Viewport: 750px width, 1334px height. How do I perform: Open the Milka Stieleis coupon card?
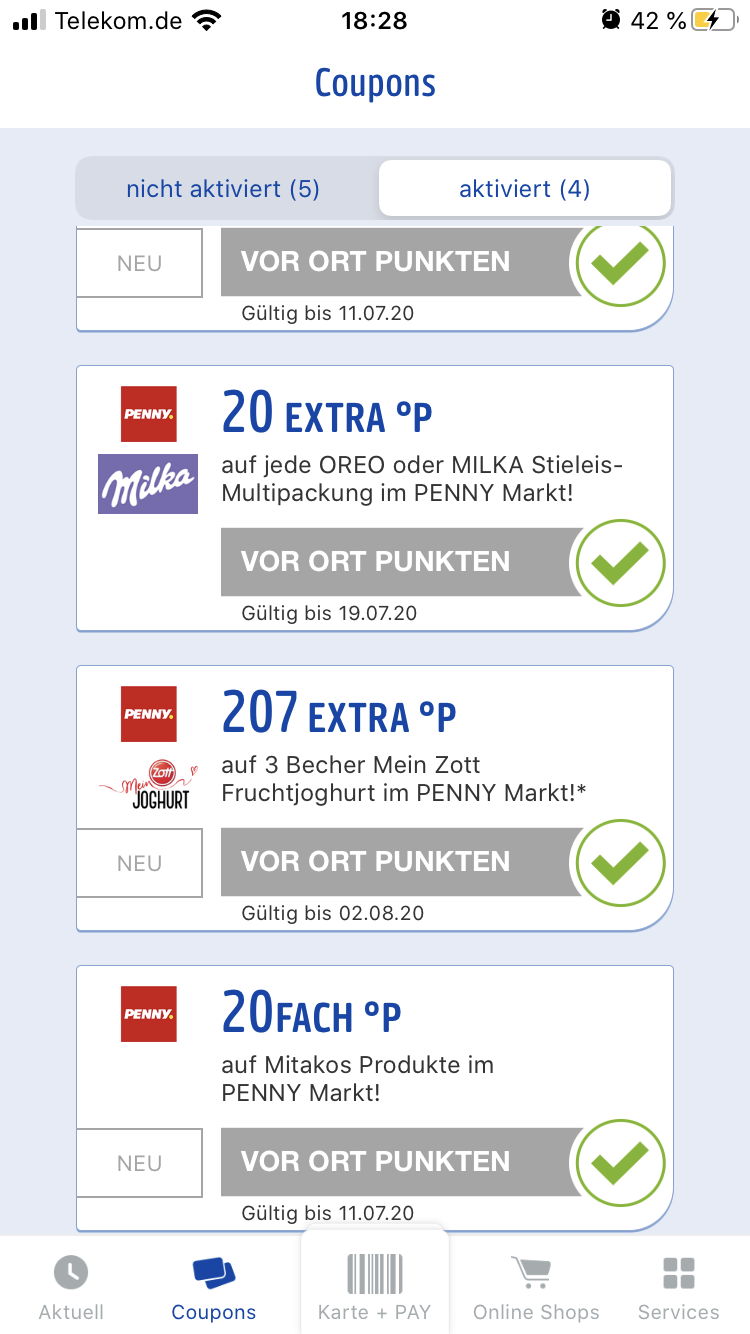[x=375, y=498]
